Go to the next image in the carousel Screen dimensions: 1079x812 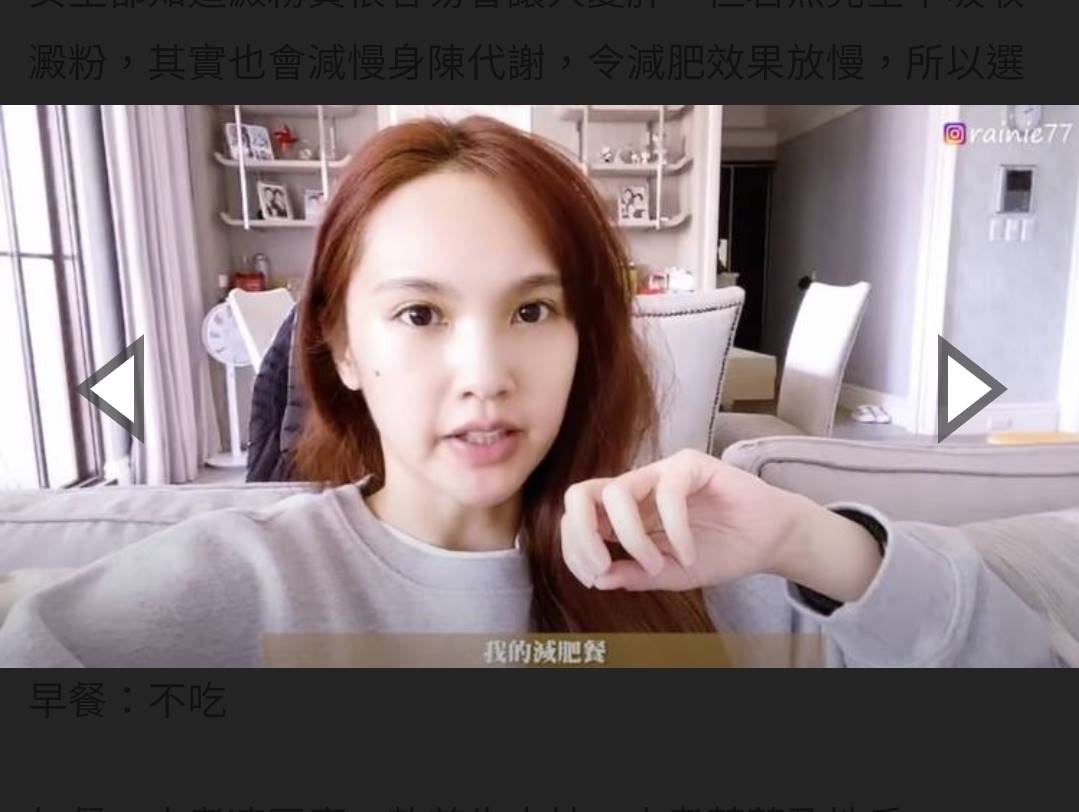click(969, 389)
